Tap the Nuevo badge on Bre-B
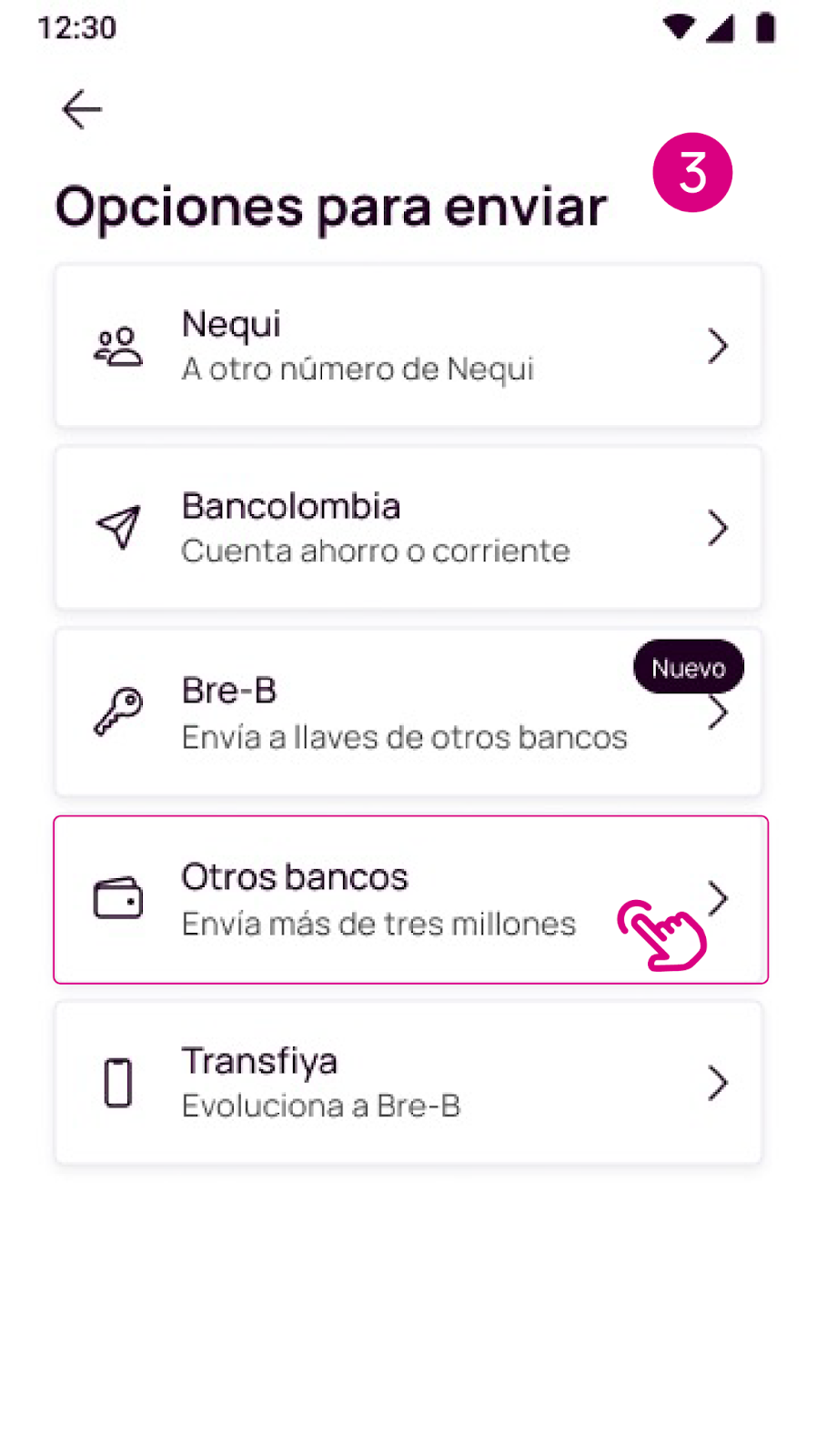Image resolution: width=817 pixels, height=1456 pixels. point(688,667)
